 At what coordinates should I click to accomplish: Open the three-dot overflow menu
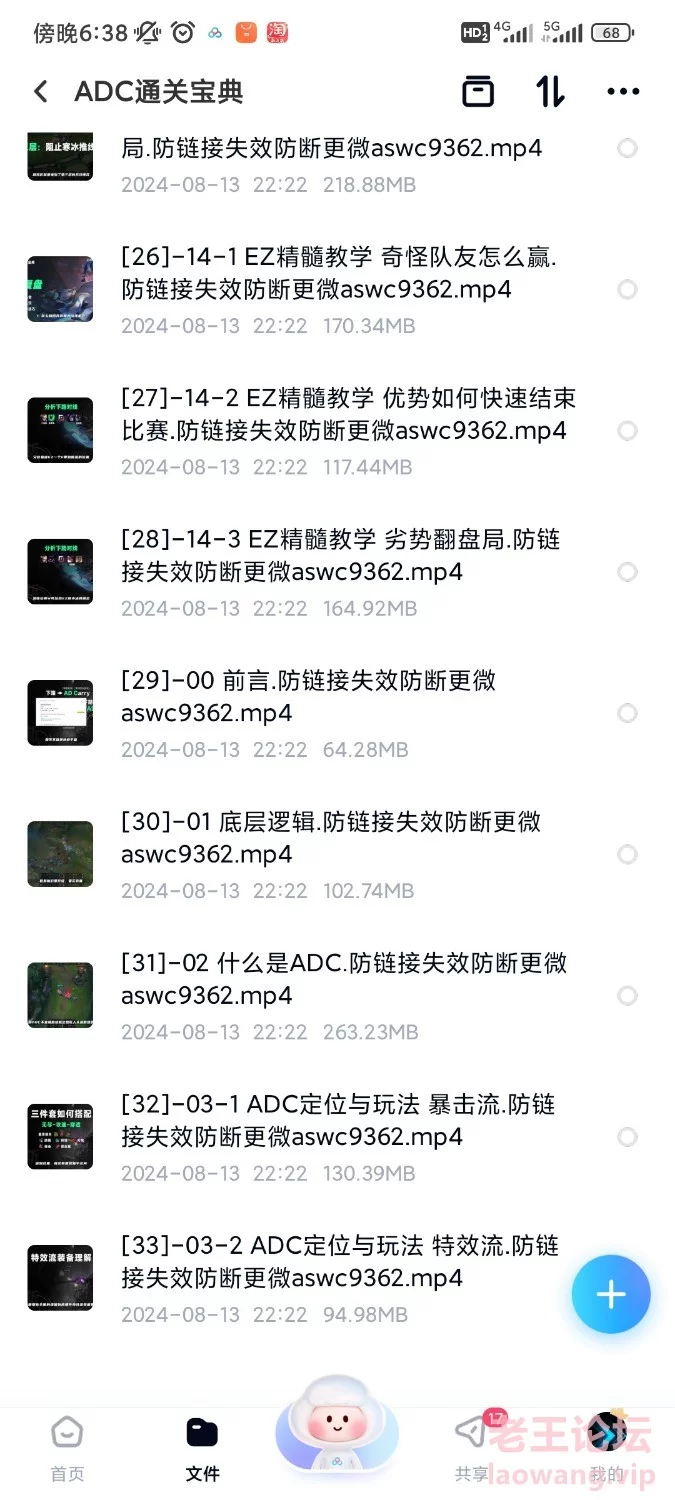coord(623,92)
